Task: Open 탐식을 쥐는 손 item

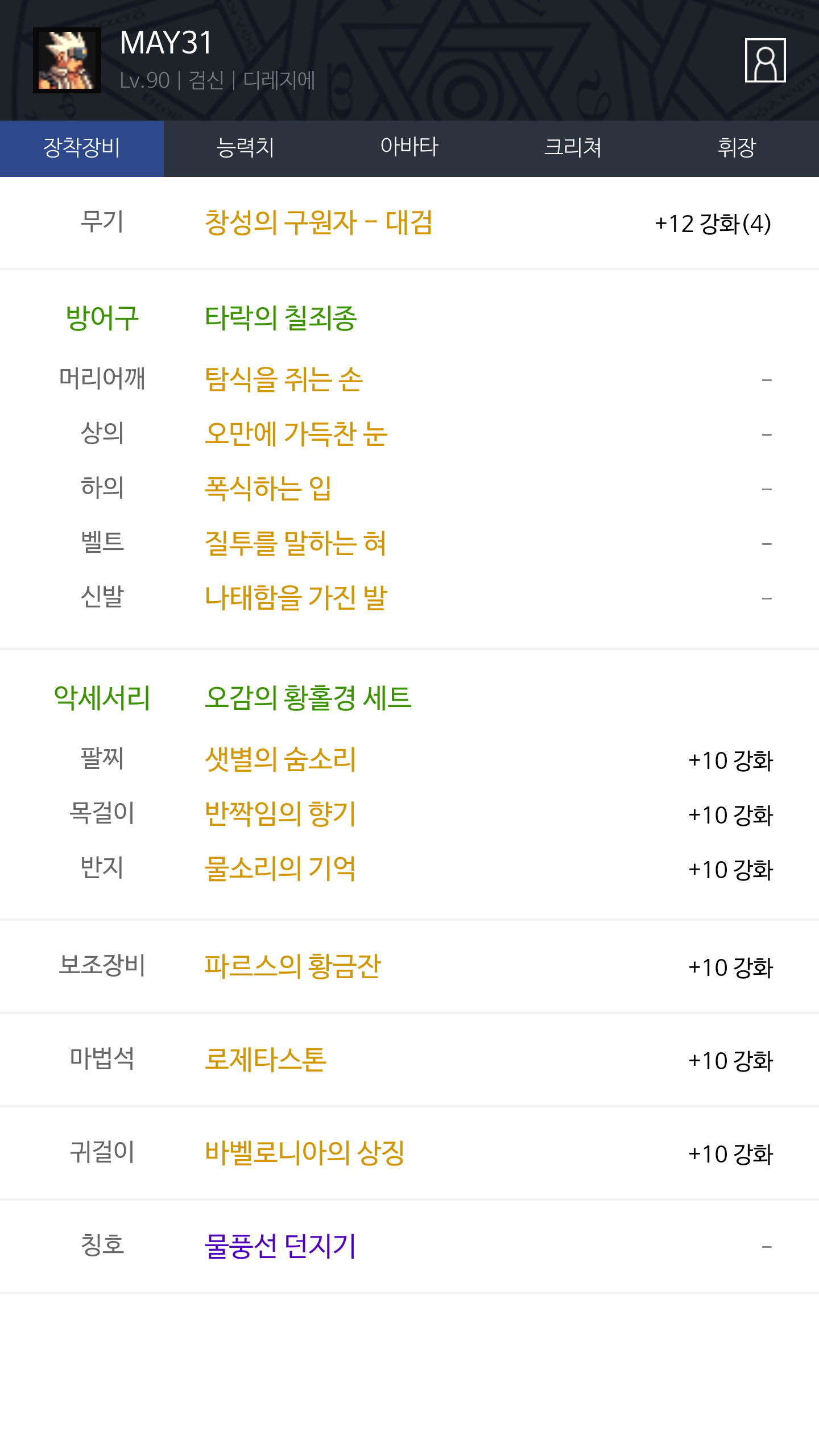Action: pyautogui.click(x=283, y=379)
